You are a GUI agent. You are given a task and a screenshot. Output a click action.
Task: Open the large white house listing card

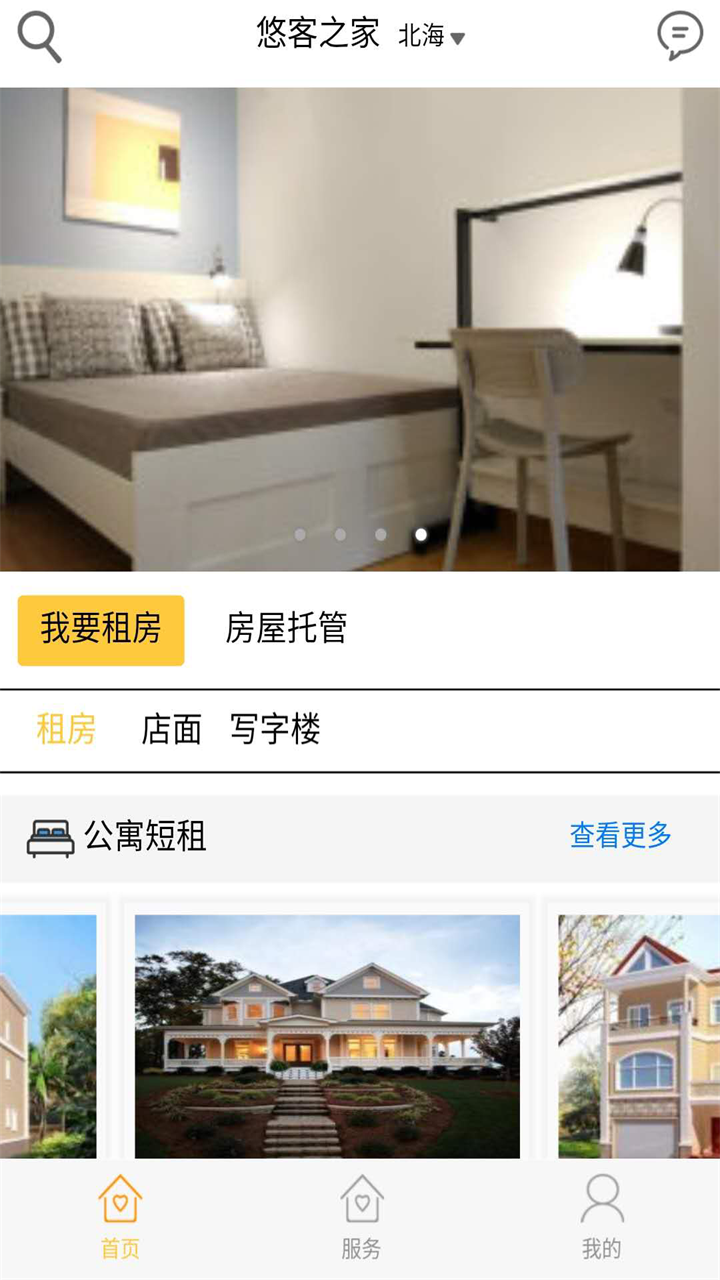tap(327, 1035)
